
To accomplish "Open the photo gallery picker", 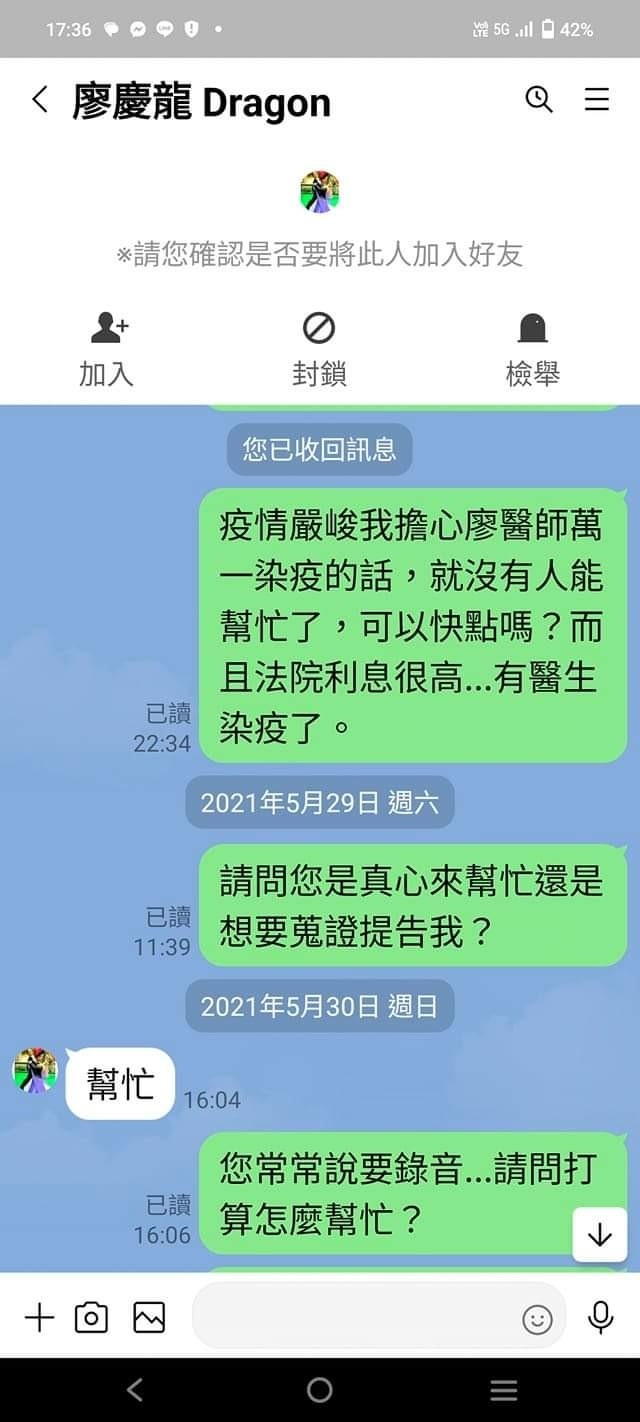I will tap(149, 1318).
